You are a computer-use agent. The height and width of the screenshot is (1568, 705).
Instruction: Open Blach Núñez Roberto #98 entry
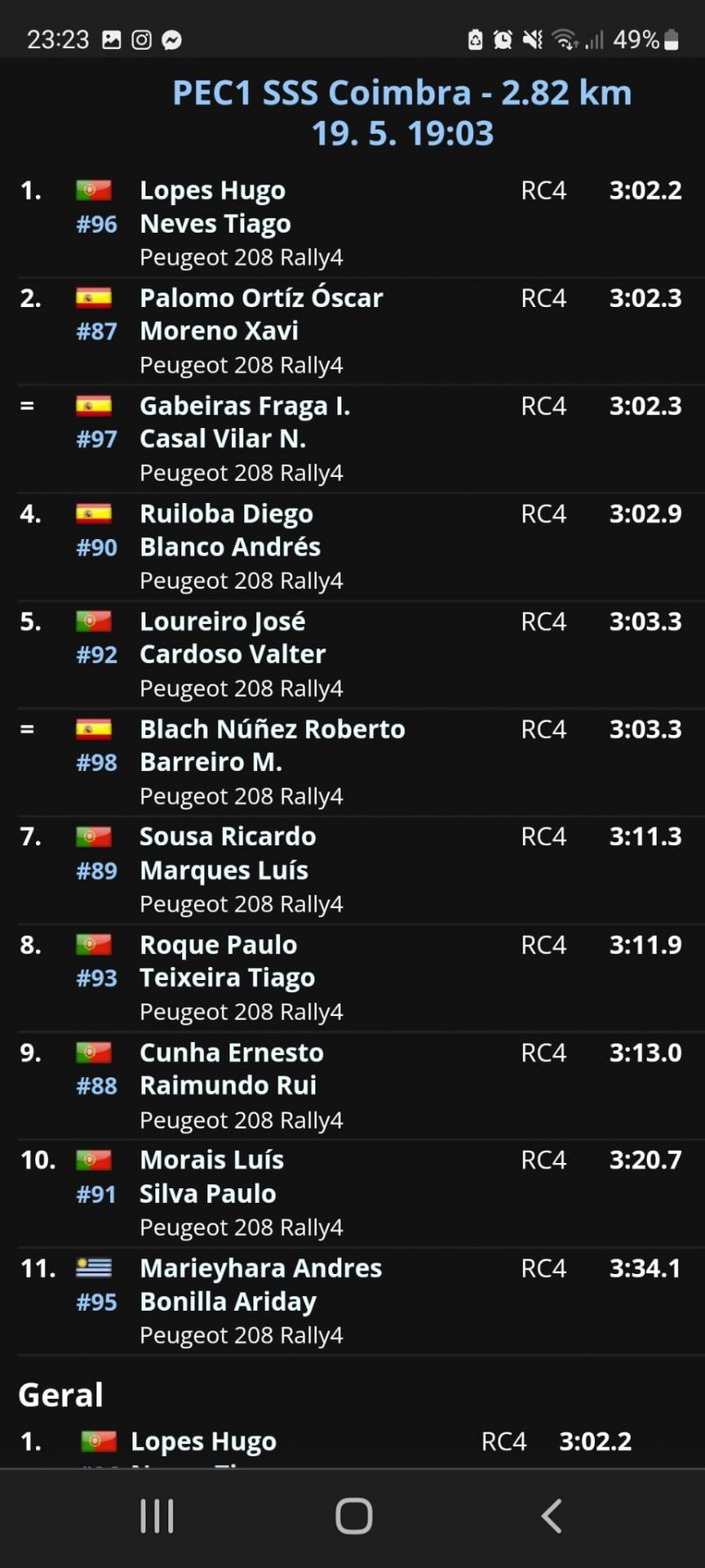pyautogui.click(x=352, y=763)
